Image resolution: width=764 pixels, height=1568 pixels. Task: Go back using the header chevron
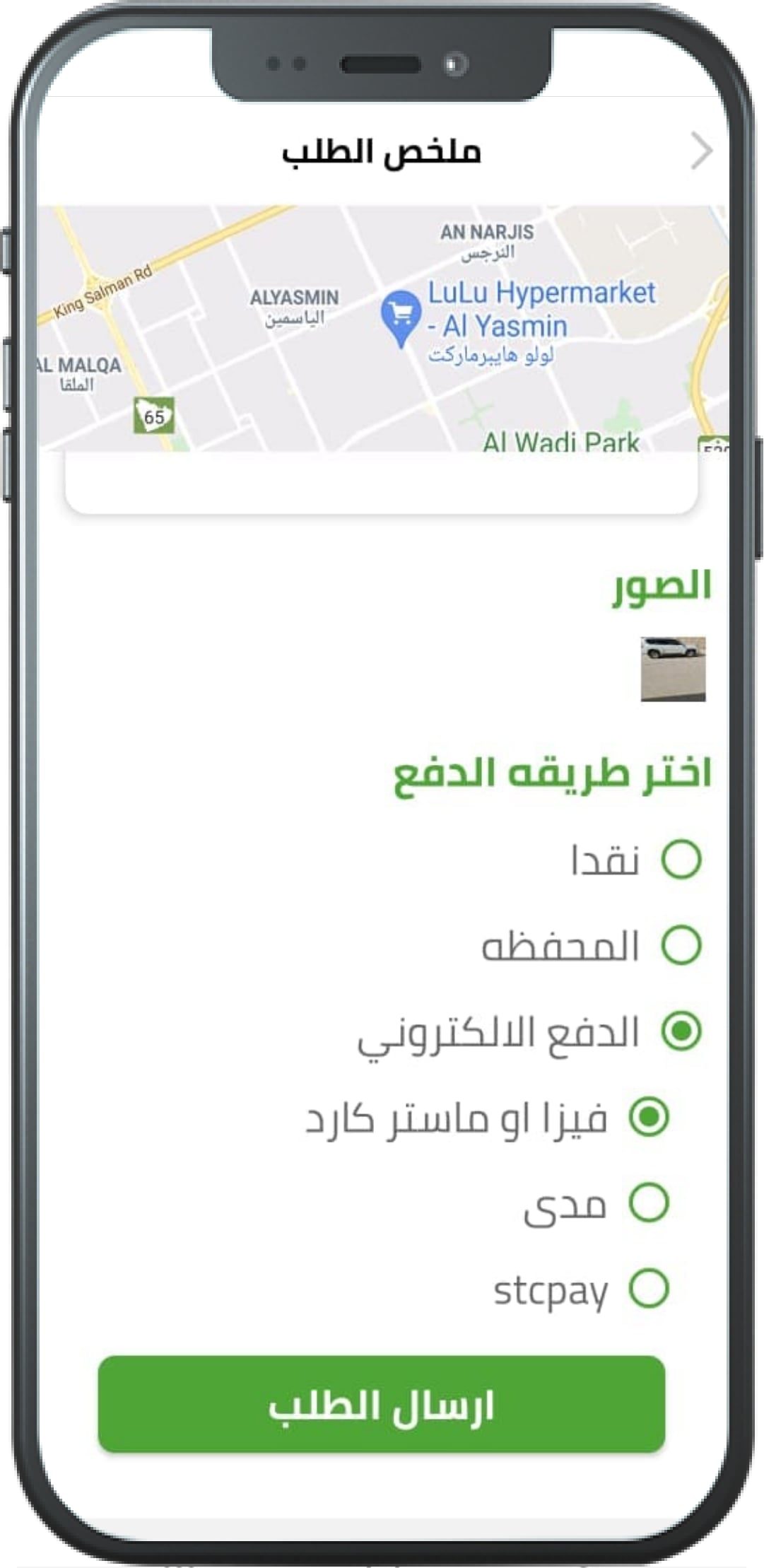tap(701, 151)
